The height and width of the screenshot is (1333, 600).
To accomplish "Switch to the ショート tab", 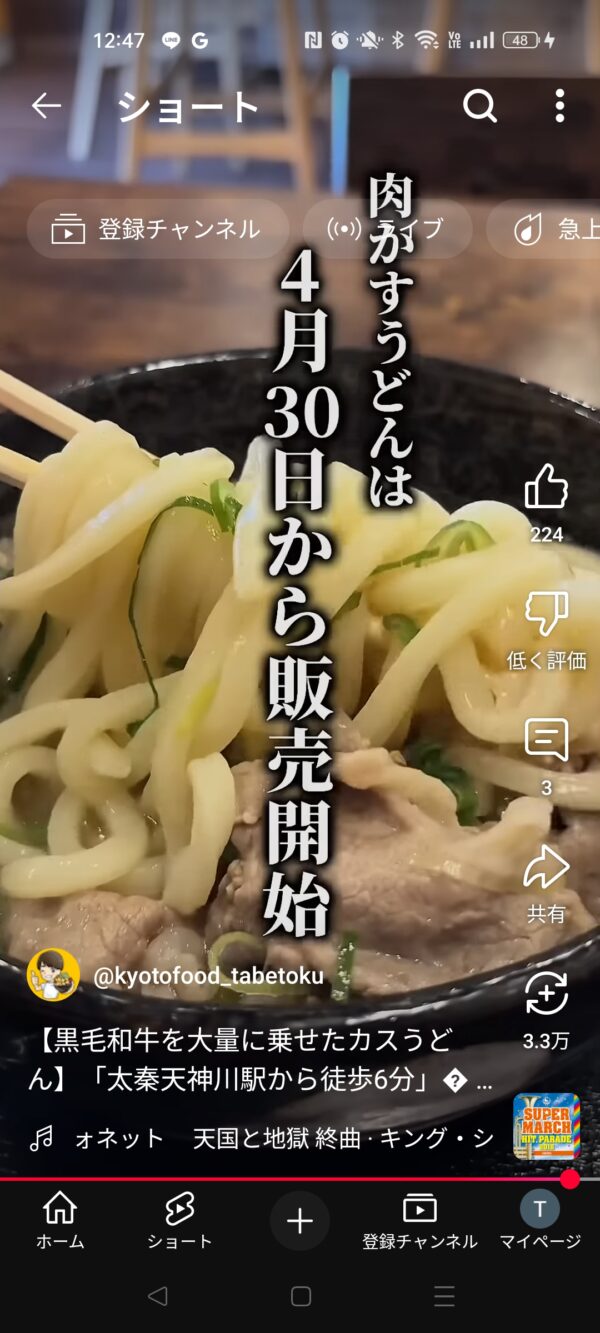I will pyautogui.click(x=180, y=1221).
